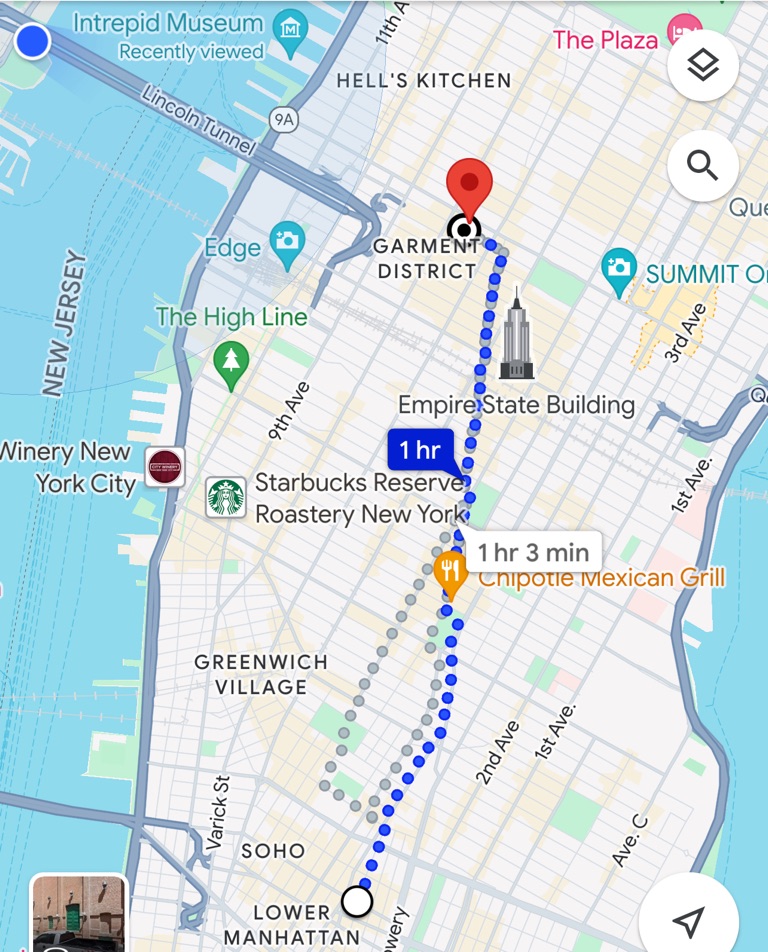Image resolution: width=768 pixels, height=952 pixels.
Task: Open the City Winery New York marker
Action: pyautogui.click(x=165, y=467)
